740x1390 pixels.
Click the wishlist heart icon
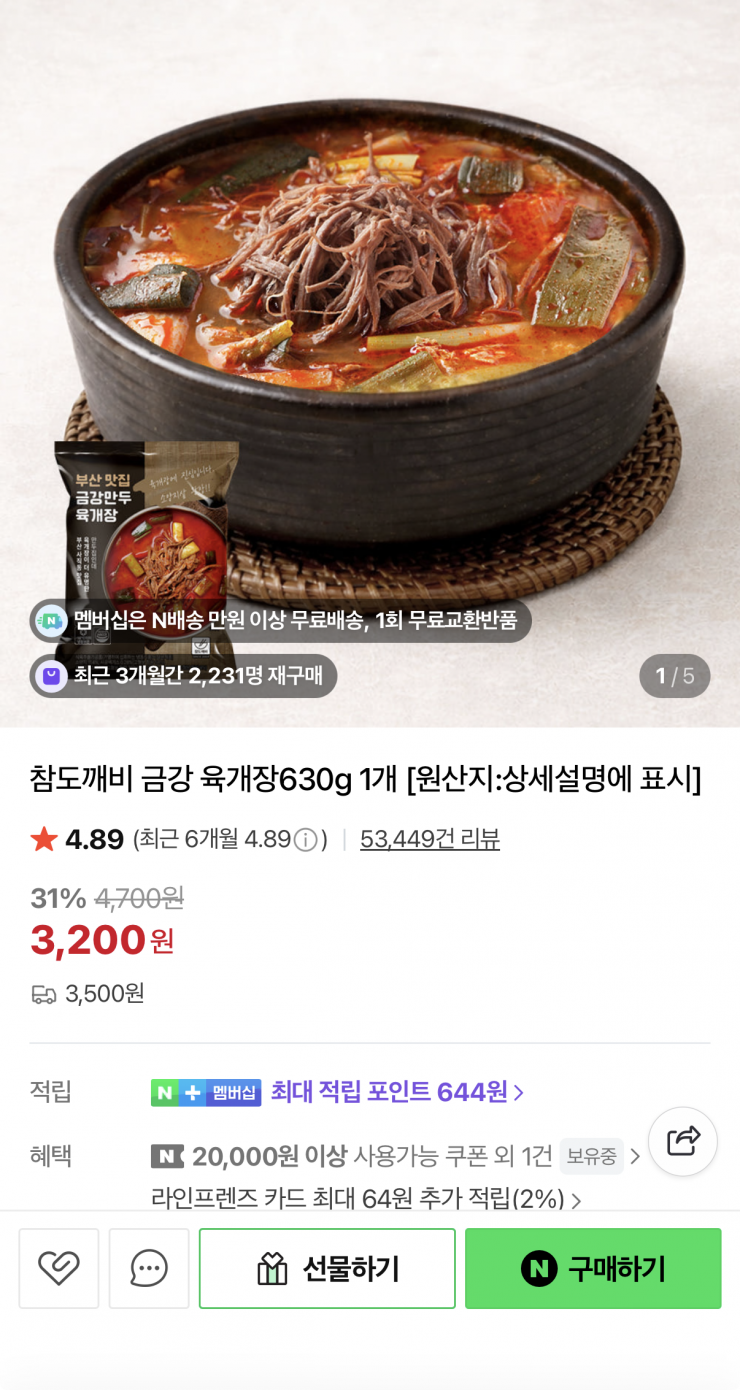pos(58,1268)
